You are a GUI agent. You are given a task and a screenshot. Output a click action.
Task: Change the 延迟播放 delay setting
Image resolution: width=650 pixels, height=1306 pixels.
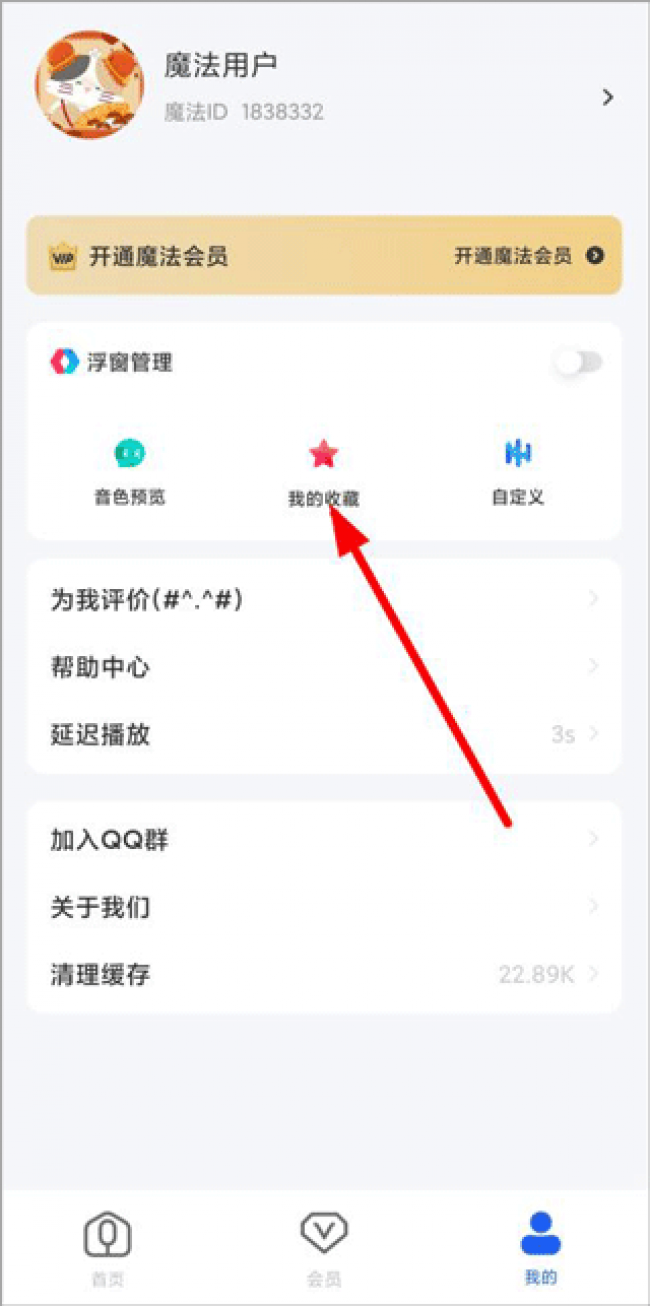click(324, 735)
